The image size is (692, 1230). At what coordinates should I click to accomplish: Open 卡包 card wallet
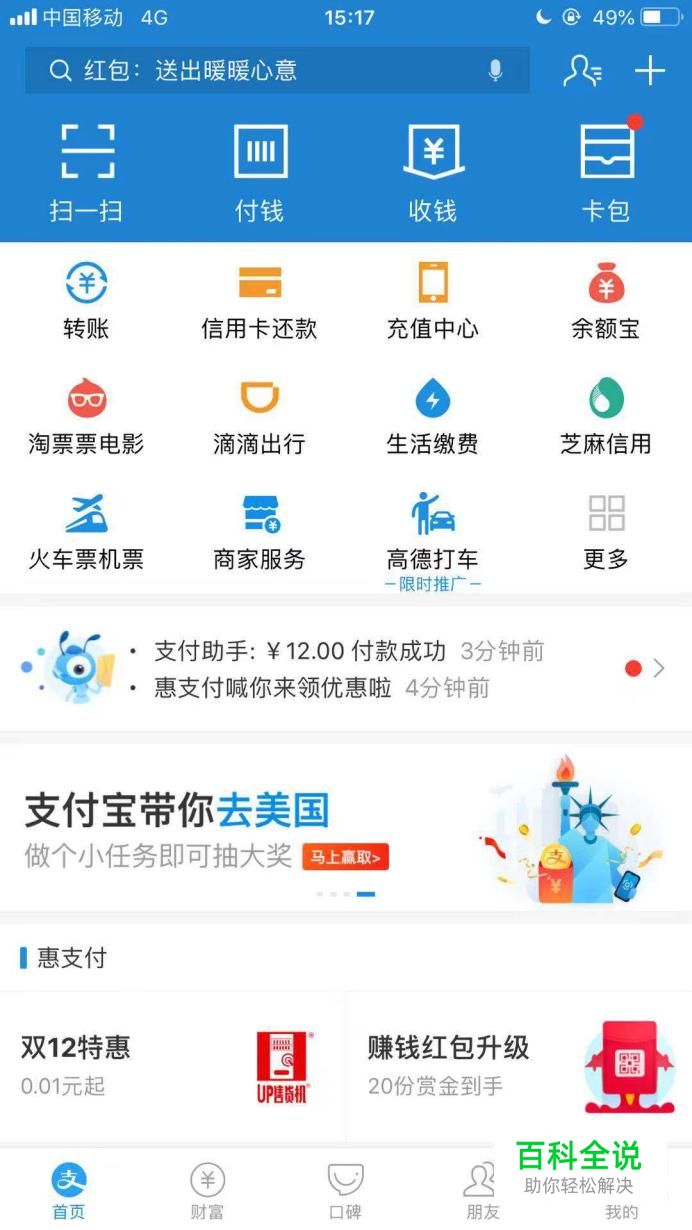(606, 172)
